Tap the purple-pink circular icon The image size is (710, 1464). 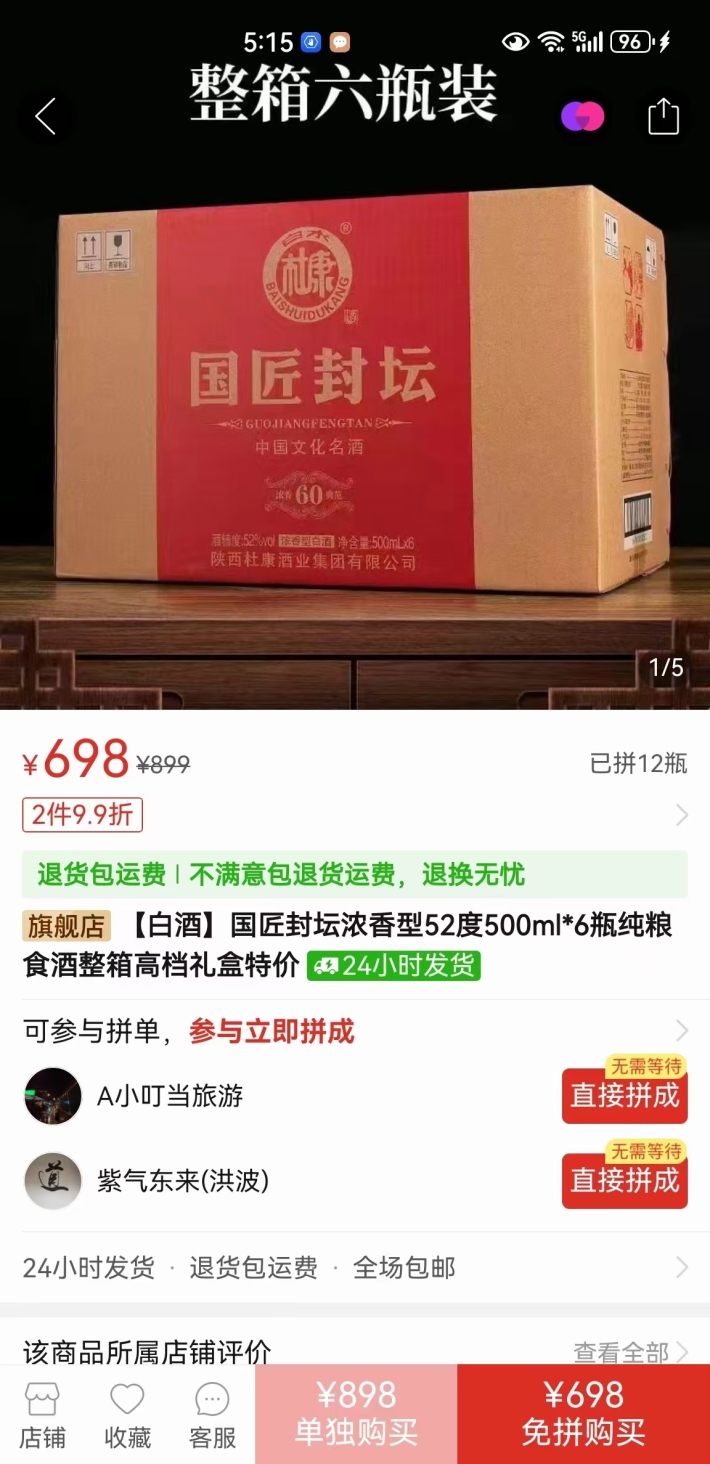point(582,117)
